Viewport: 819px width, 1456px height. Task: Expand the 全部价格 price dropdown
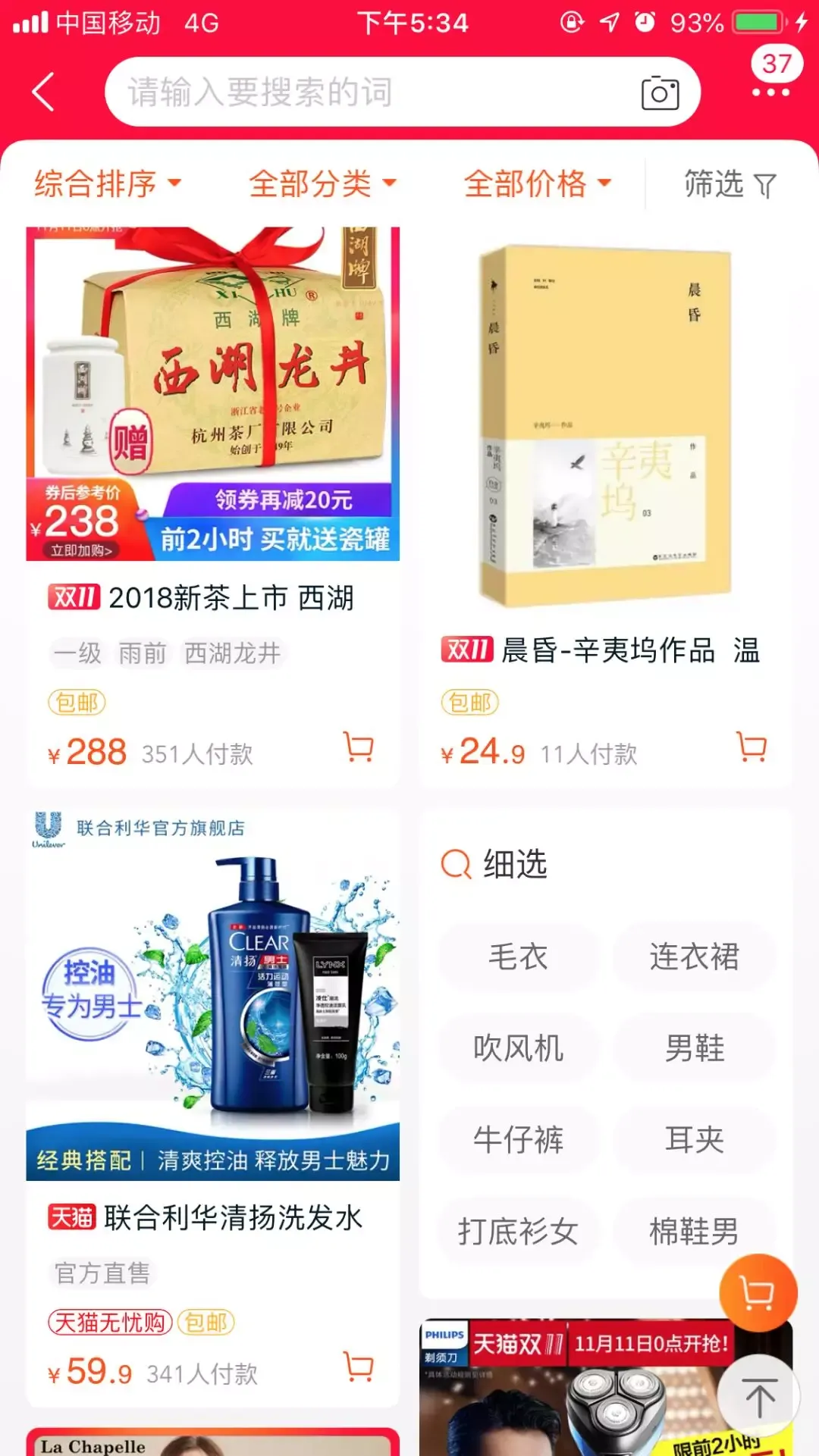538,183
